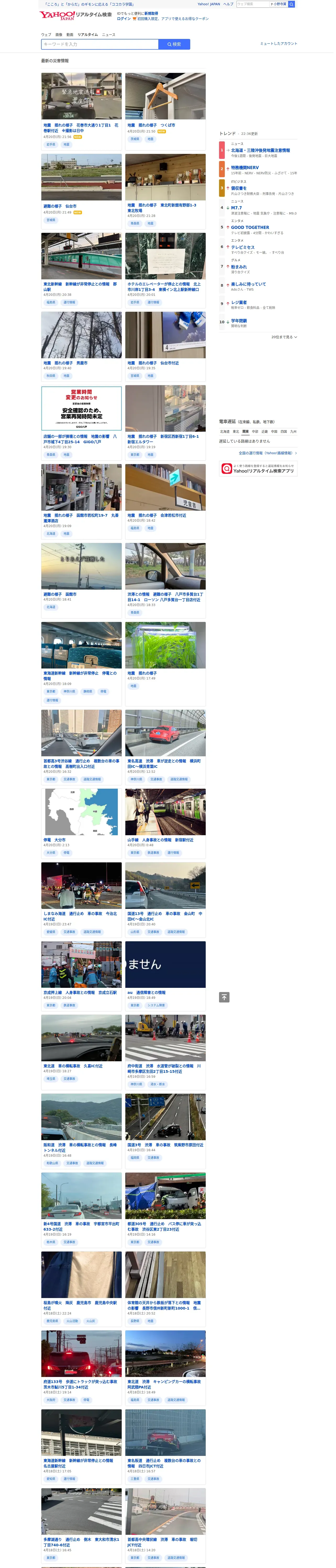Tap the blue 検索 button
Image resolution: width=336 pixels, height=1568 pixels.
(x=174, y=44)
